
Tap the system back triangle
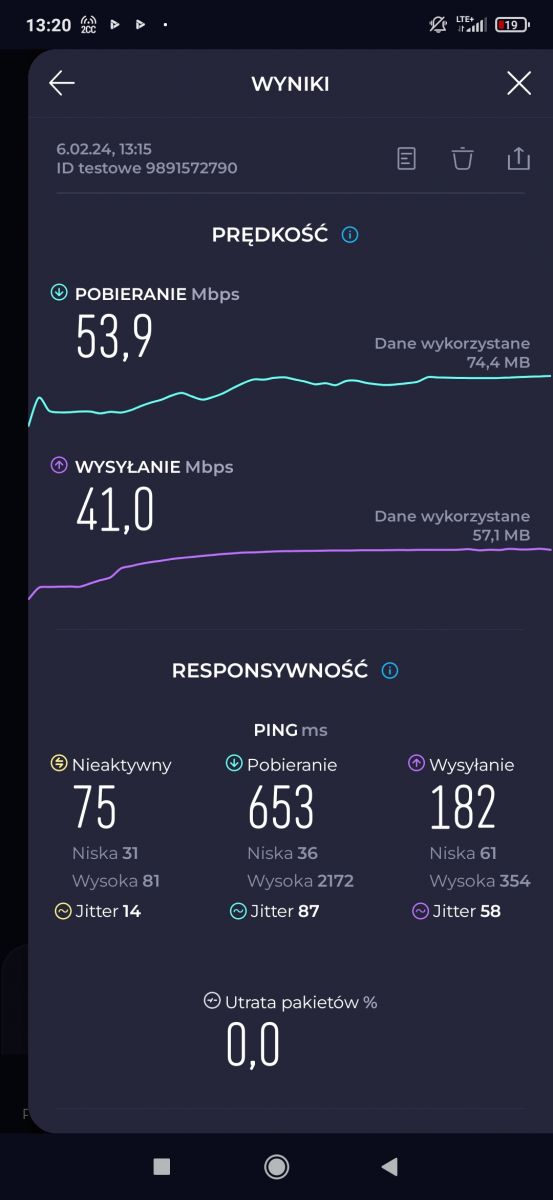(x=390, y=1166)
